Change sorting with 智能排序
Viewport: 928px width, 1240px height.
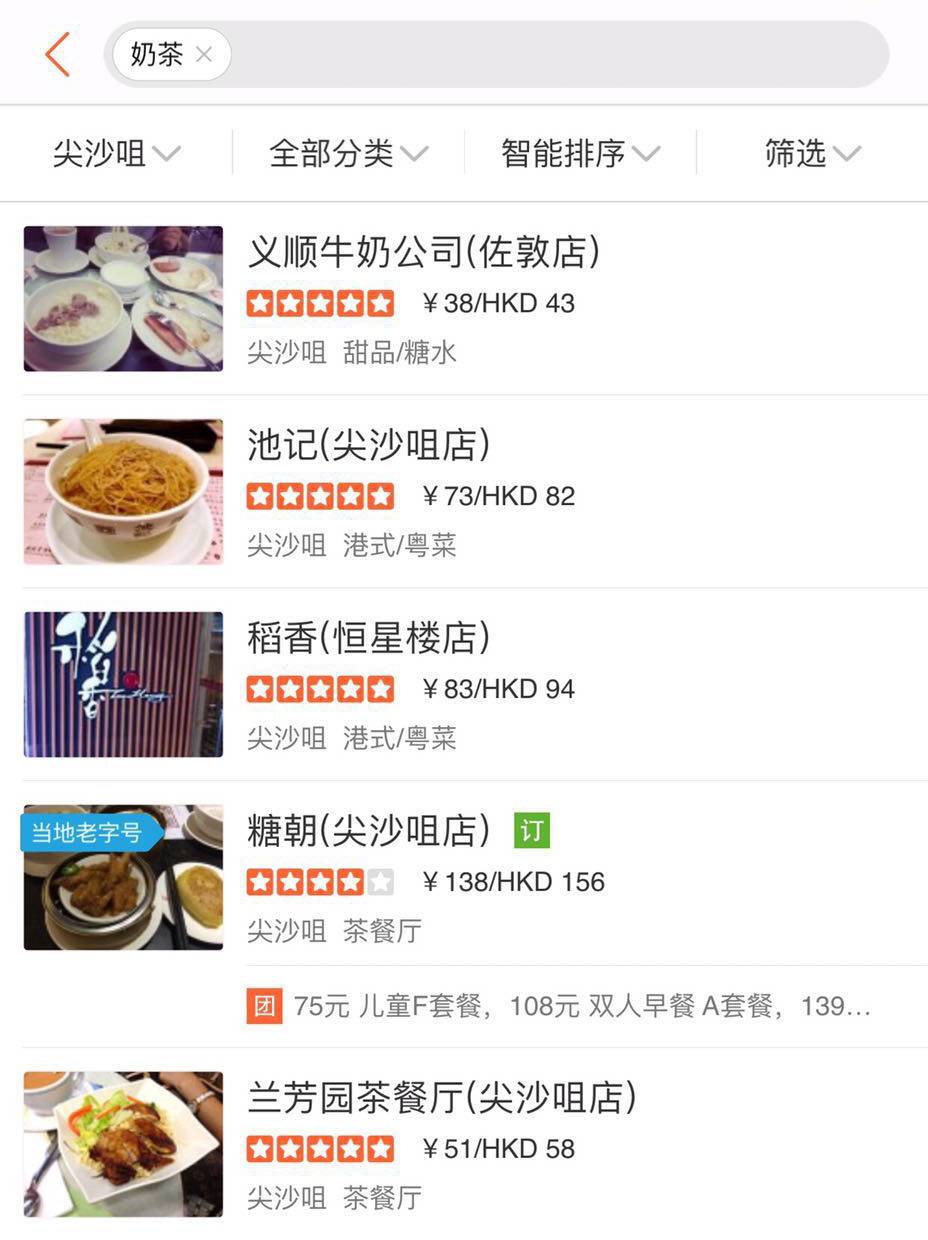tap(580, 154)
